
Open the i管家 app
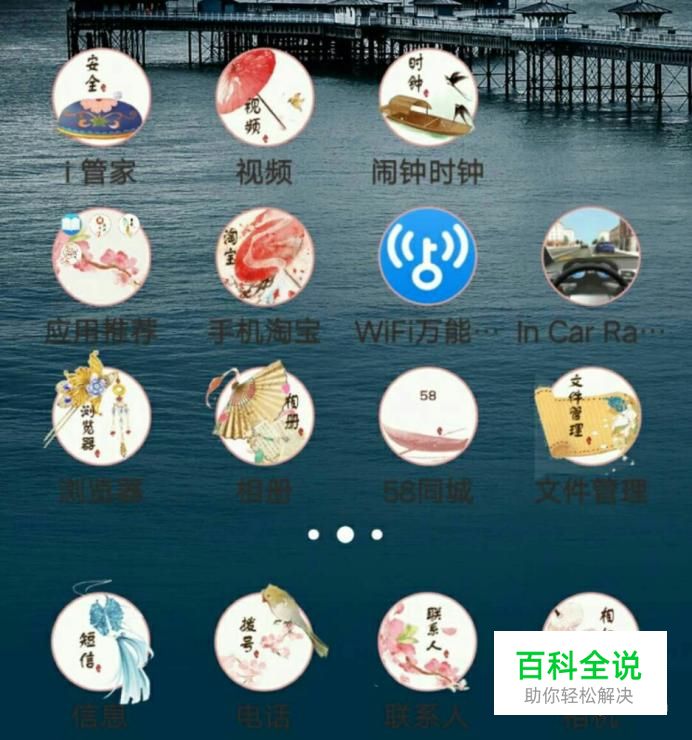click(101, 99)
